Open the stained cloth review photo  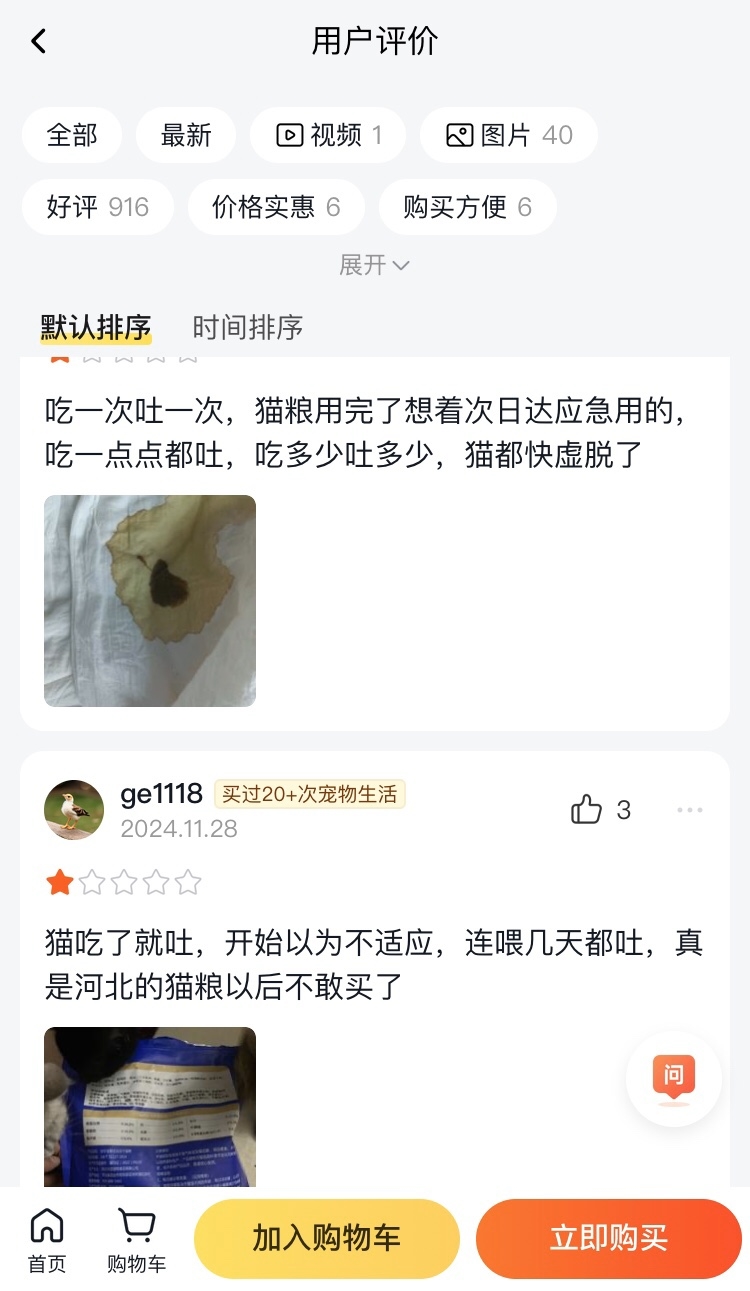(x=150, y=600)
